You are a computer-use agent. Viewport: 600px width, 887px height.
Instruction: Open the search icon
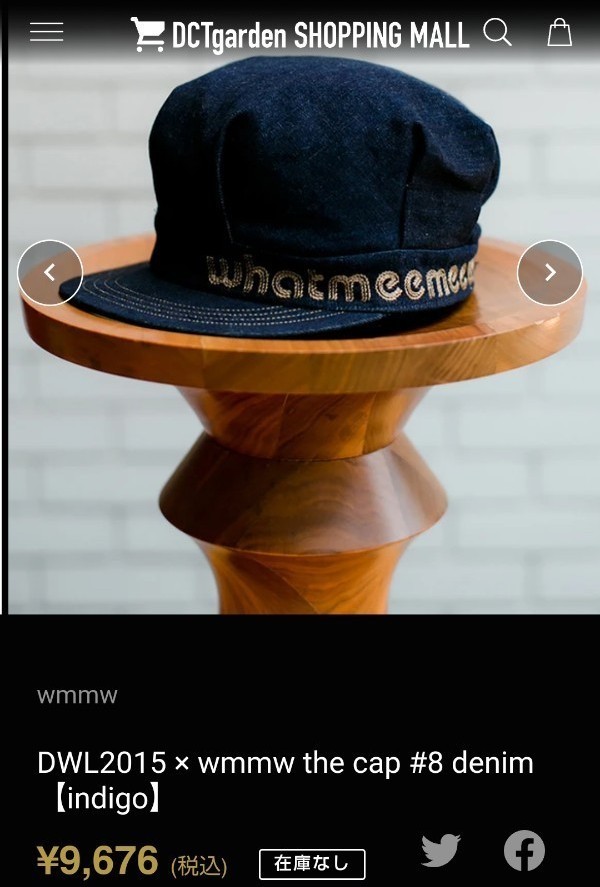tap(497, 32)
